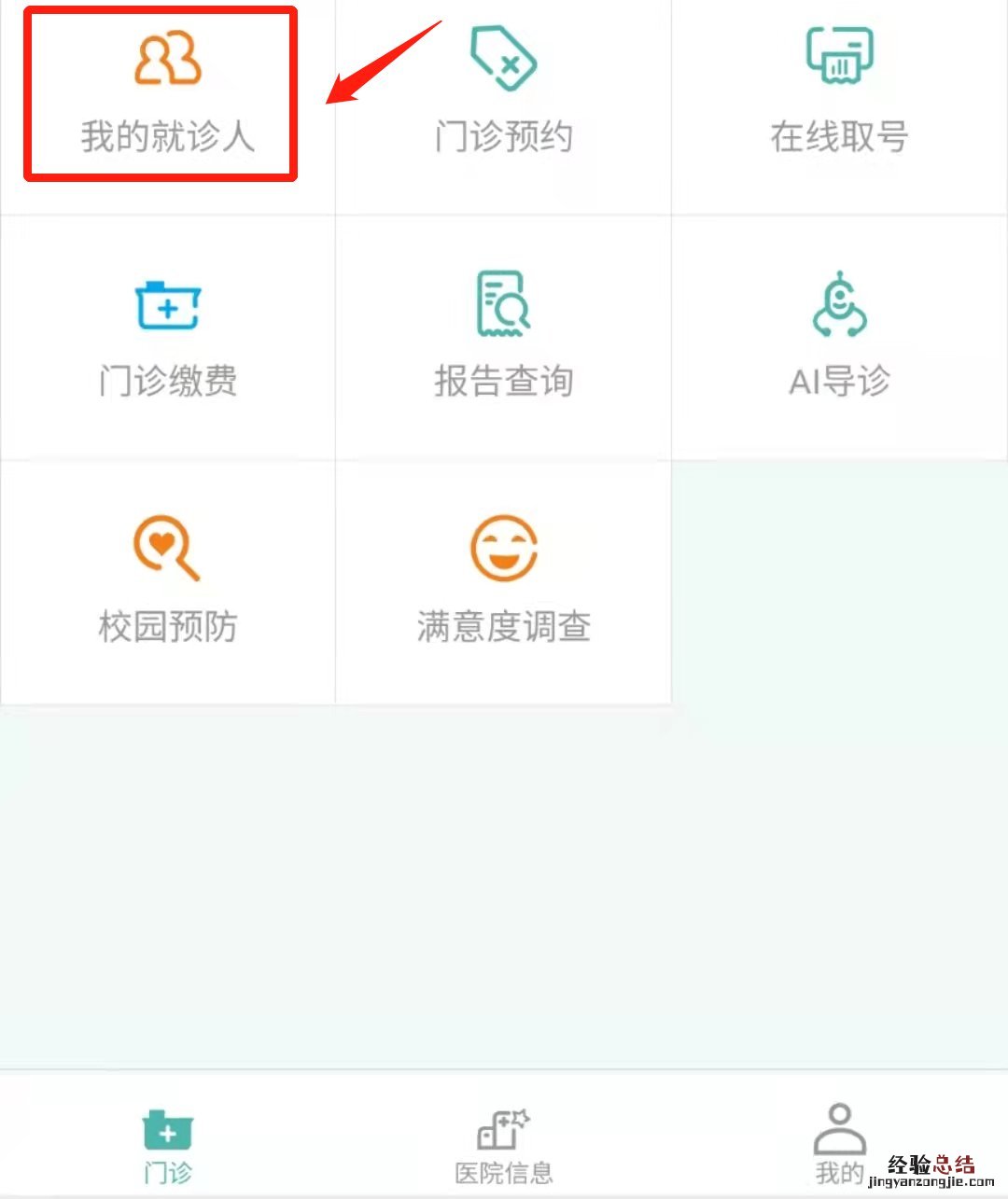The height and width of the screenshot is (1199, 1008).
Task: Open 报告查询 report lookup
Action: [x=503, y=338]
